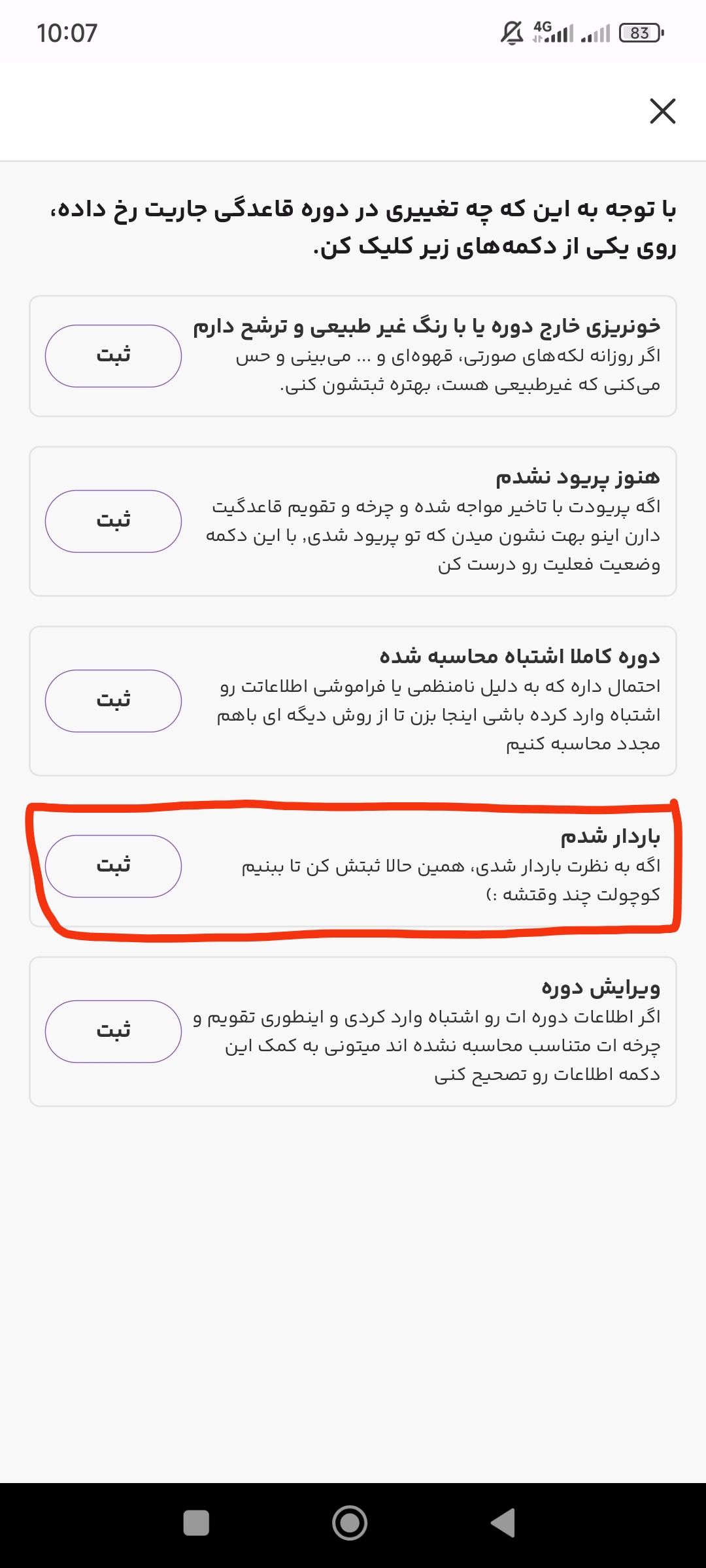The height and width of the screenshot is (1568, 706).
Task: Register pregnancy via ثبت in باردار شدم
Action: pos(113,866)
